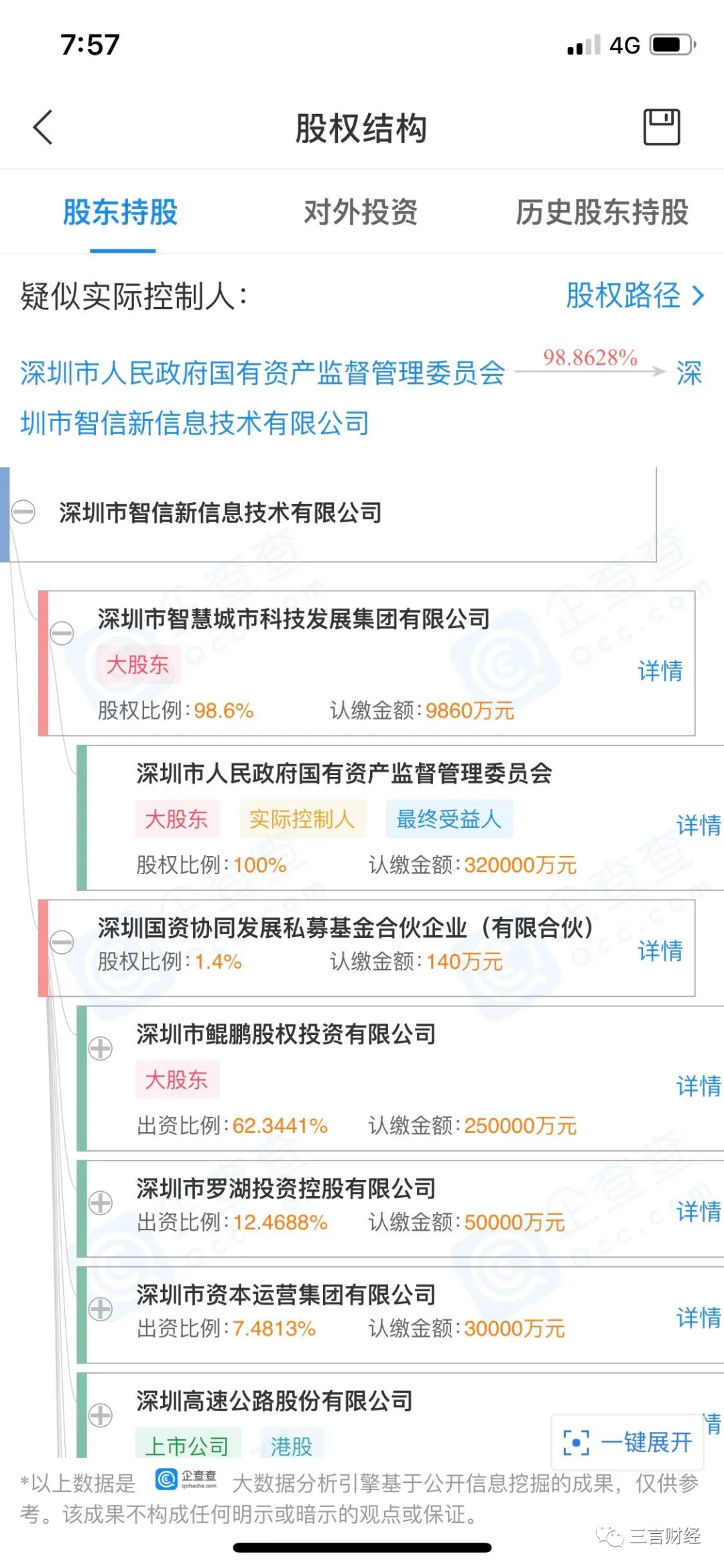Open 详情 for 深圳市罗湖投资控股有限公司
724x1568 pixels.
point(699,1211)
